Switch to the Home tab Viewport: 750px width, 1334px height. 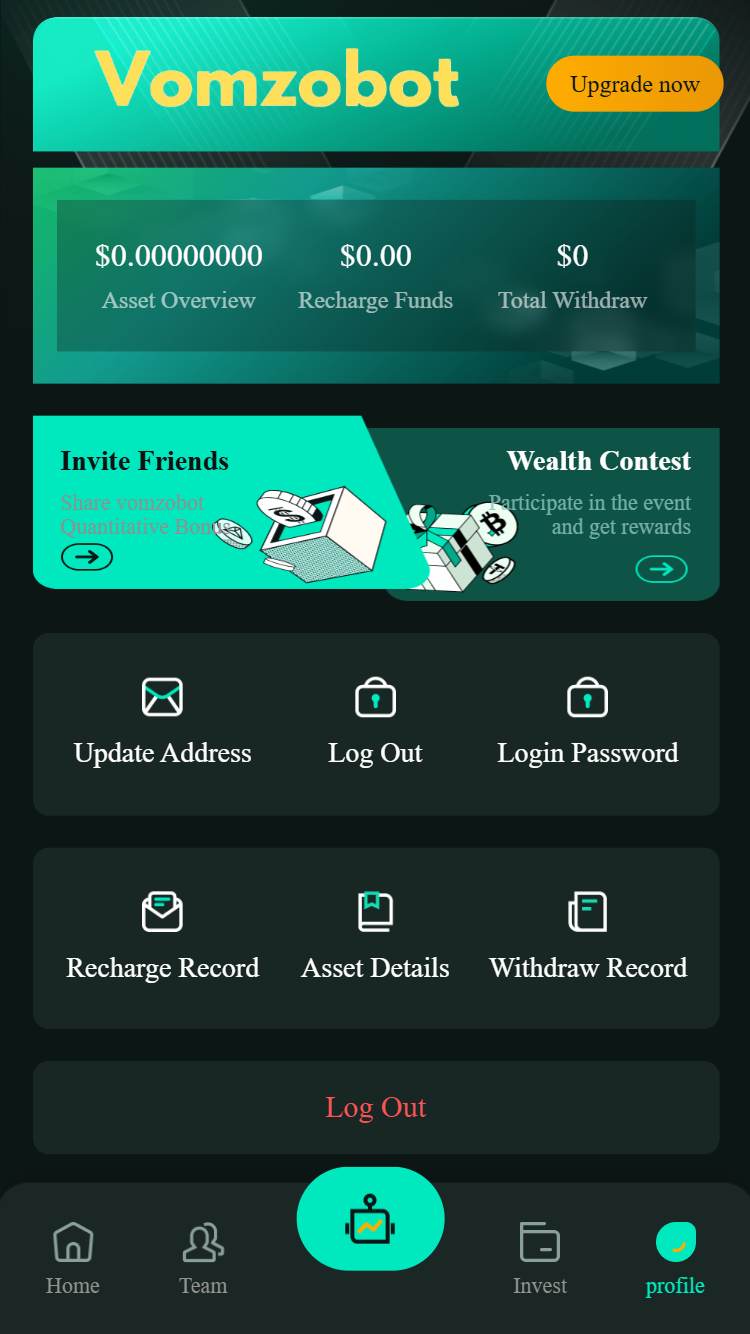pos(73,1258)
